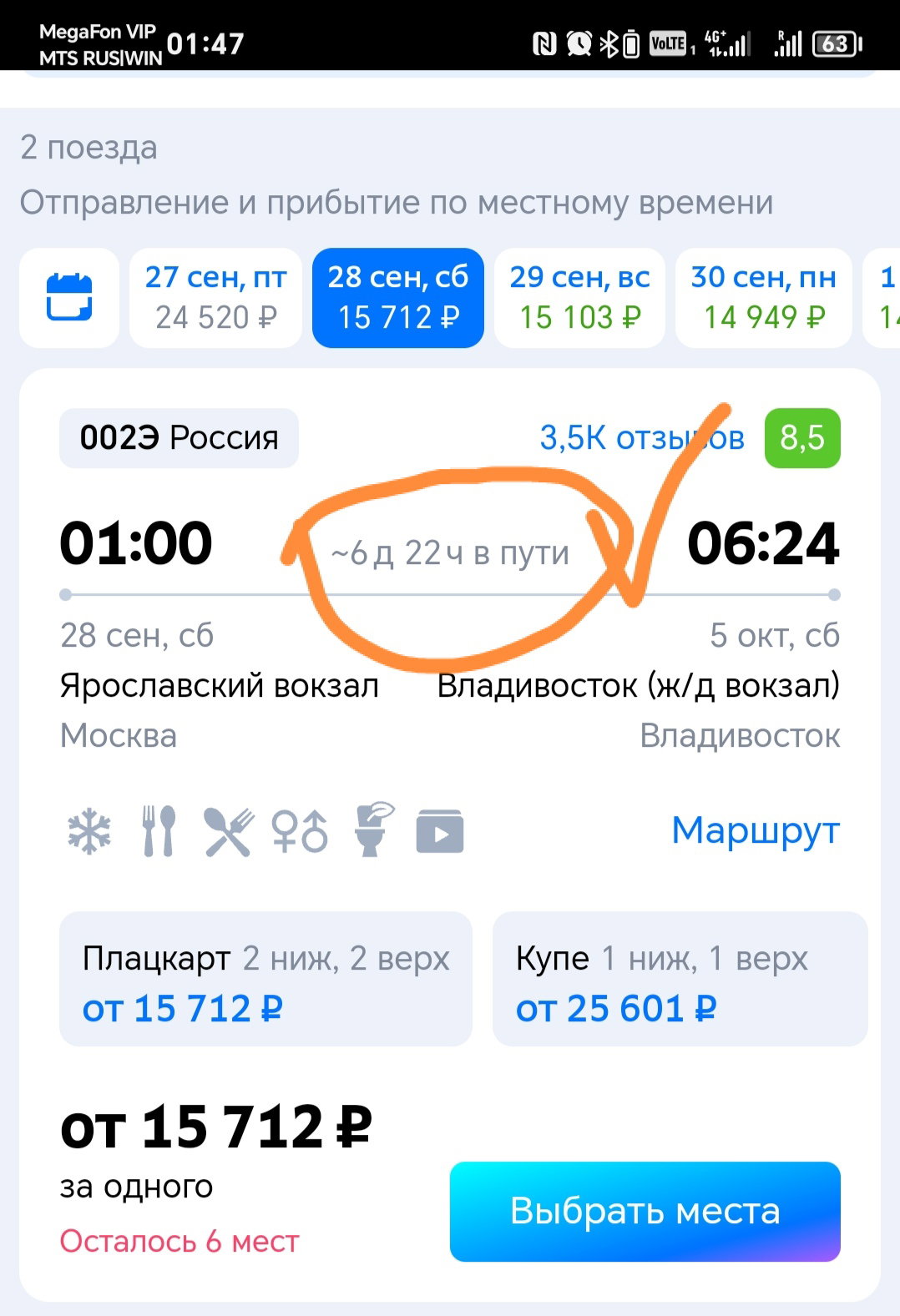
Task: Choose the 30 сен, пн date
Action: [763, 297]
